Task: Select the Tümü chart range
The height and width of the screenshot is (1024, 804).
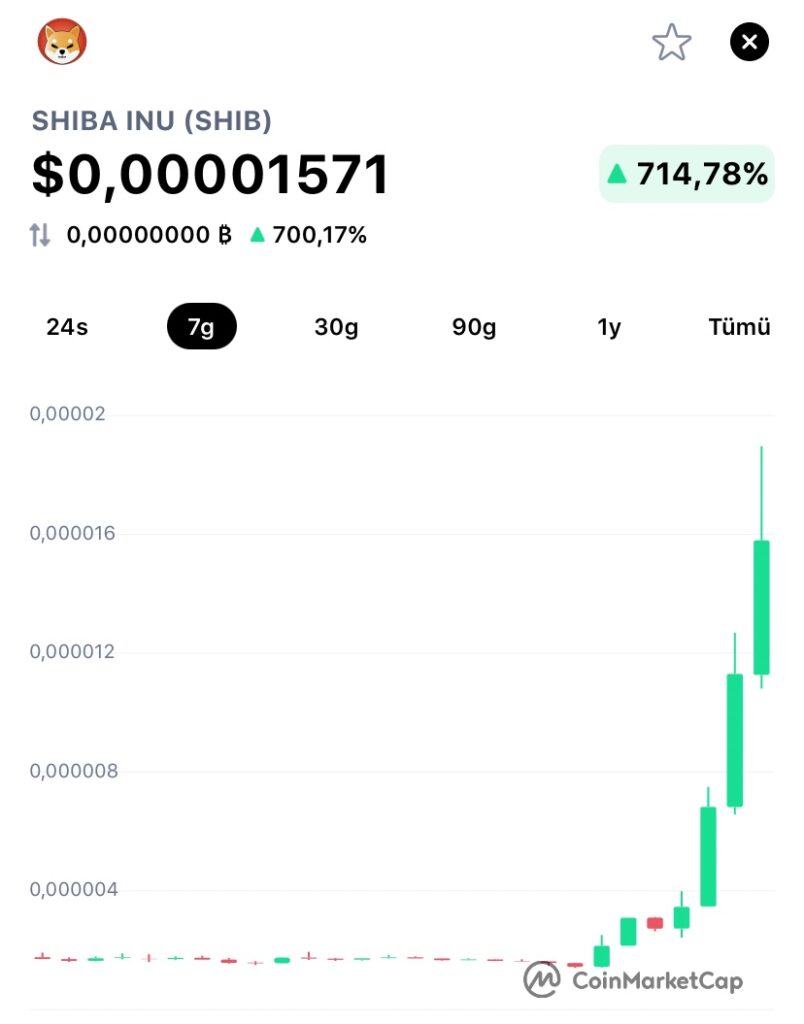Action: click(739, 327)
